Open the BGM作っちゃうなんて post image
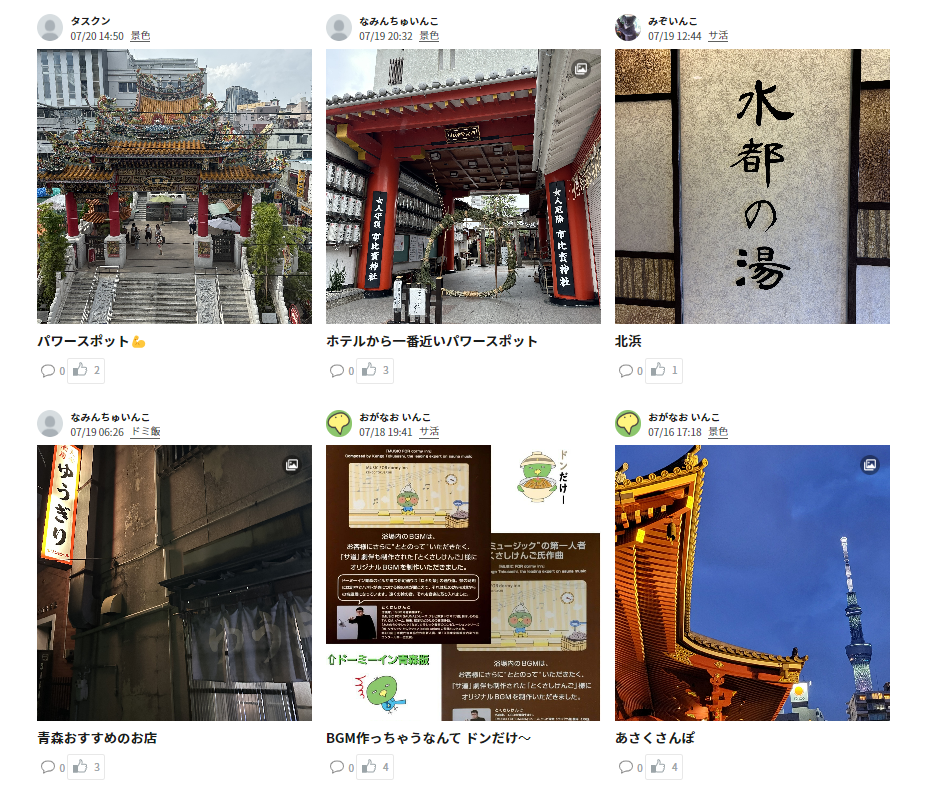Image resolution: width=938 pixels, height=794 pixels. click(463, 583)
